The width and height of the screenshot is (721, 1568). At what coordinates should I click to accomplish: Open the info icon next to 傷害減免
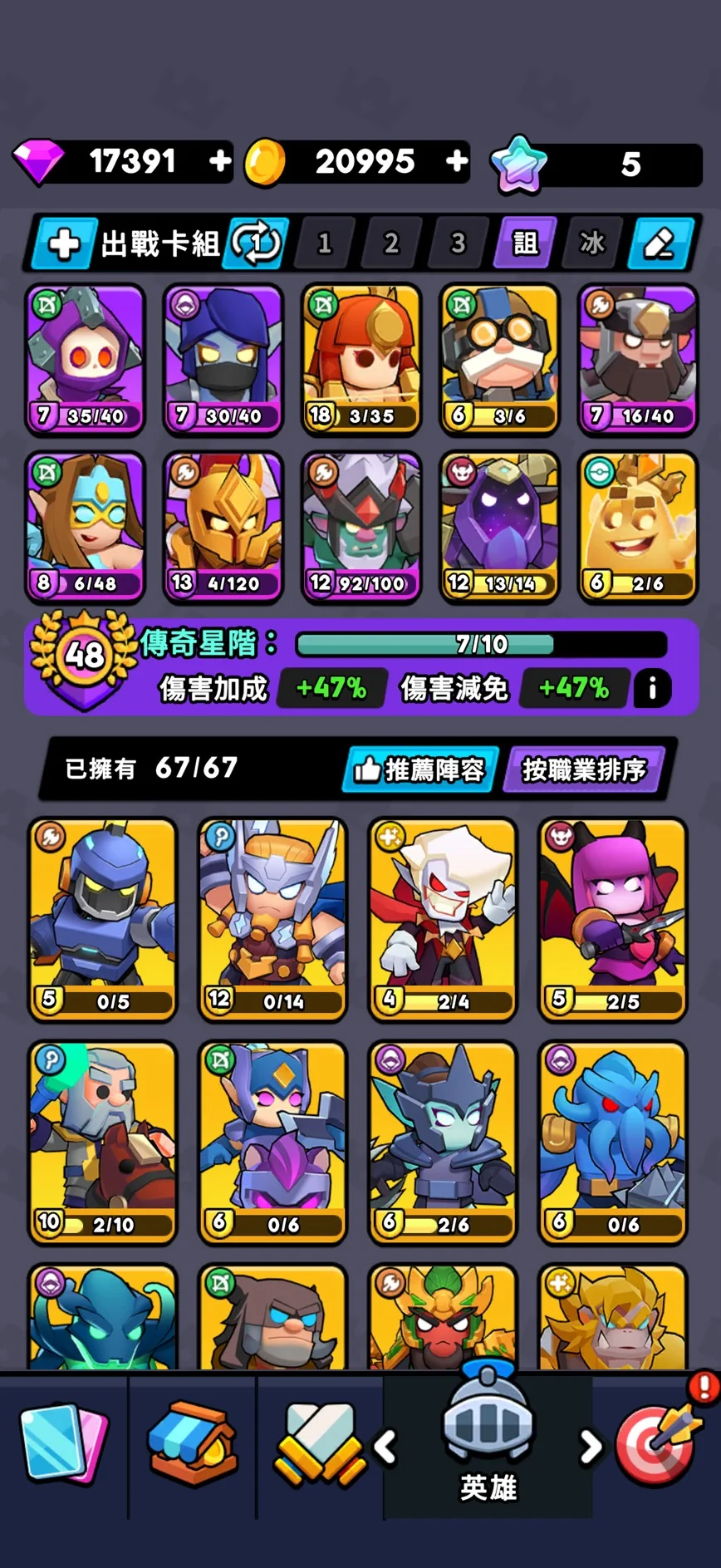point(653,688)
